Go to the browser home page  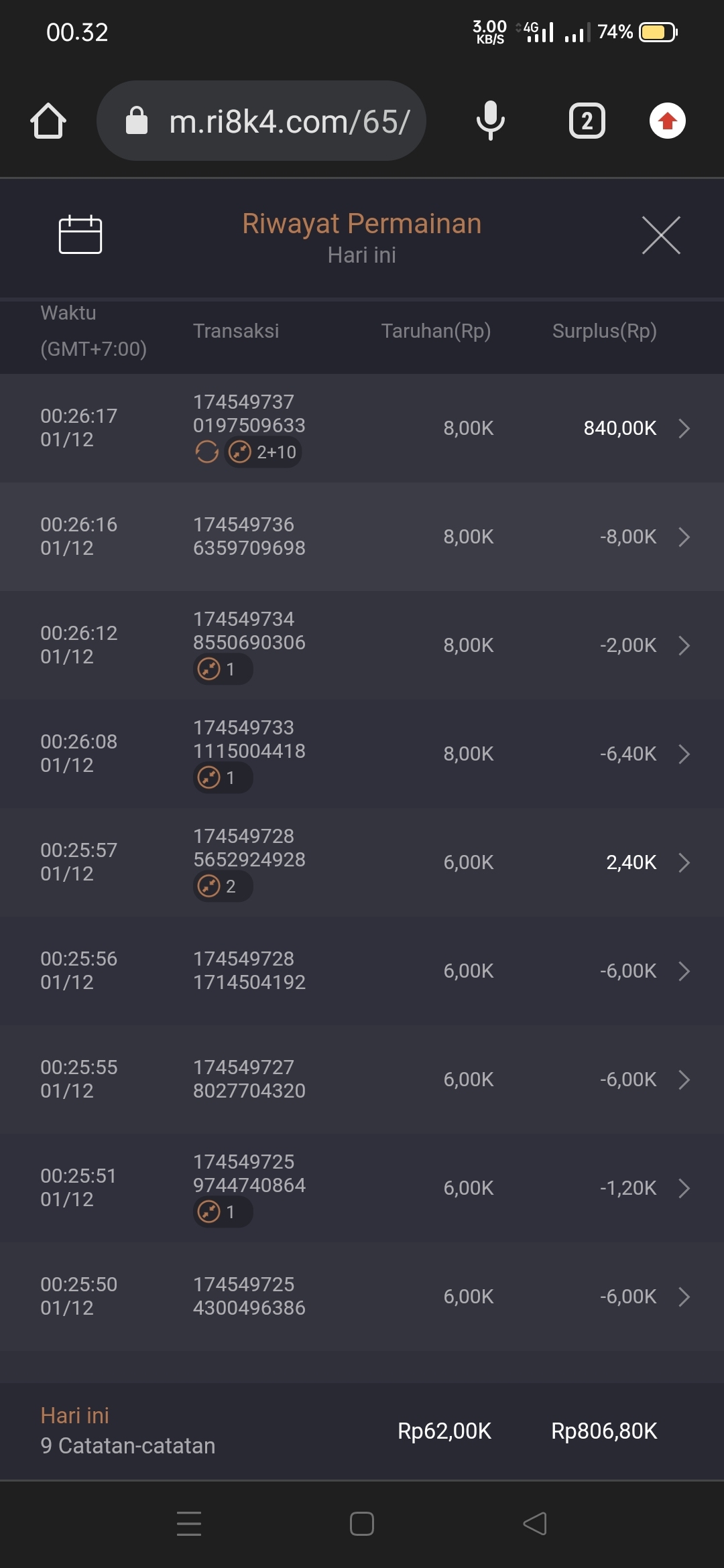48,121
